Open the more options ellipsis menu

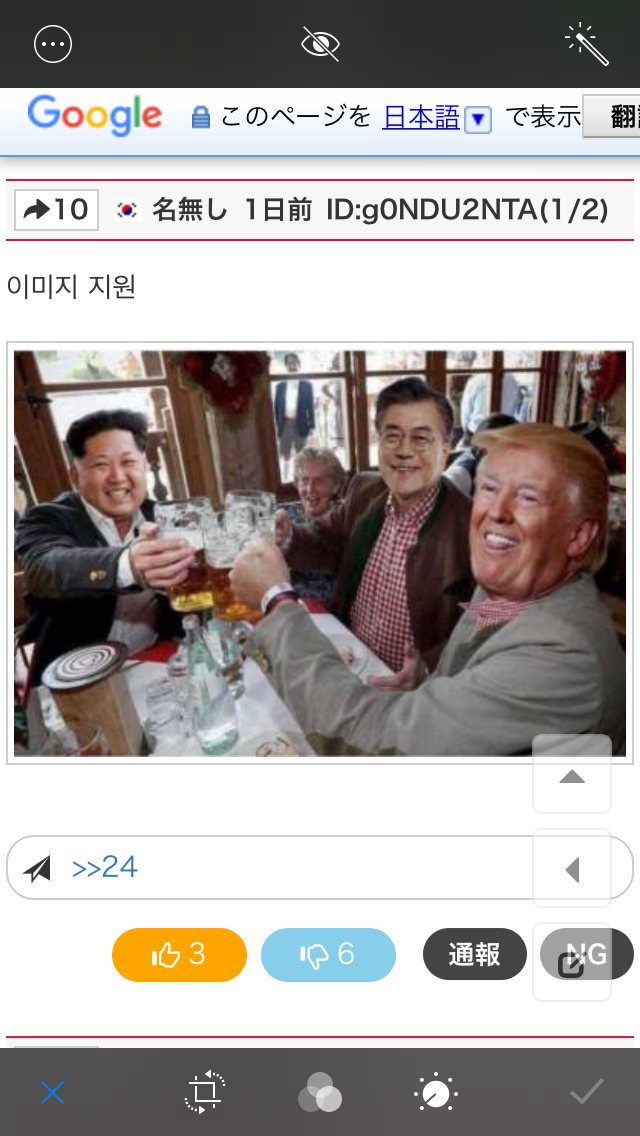point(53,44)
